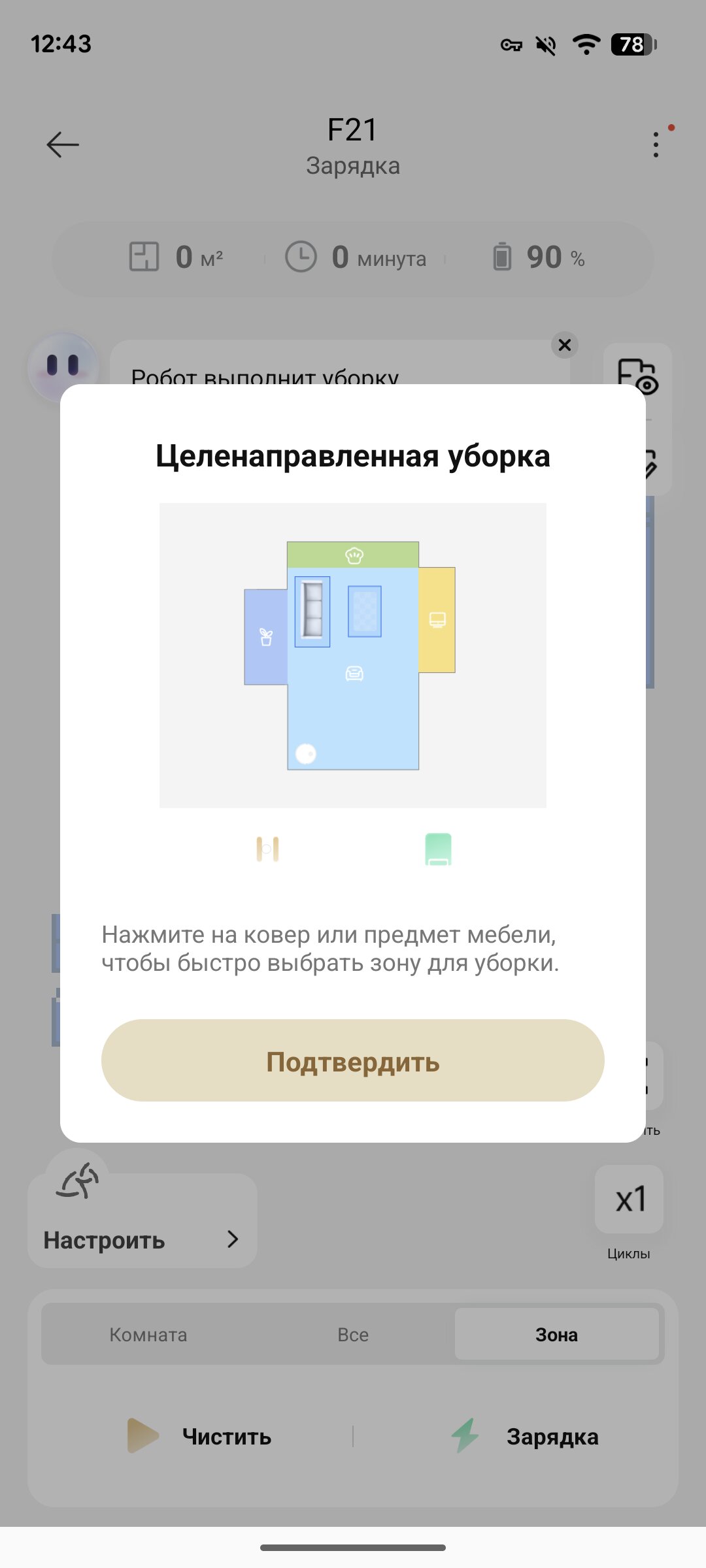Start cleaning with Чистить
The height and width of the screenshot is (1568, 706).
tap(200, 1436)
